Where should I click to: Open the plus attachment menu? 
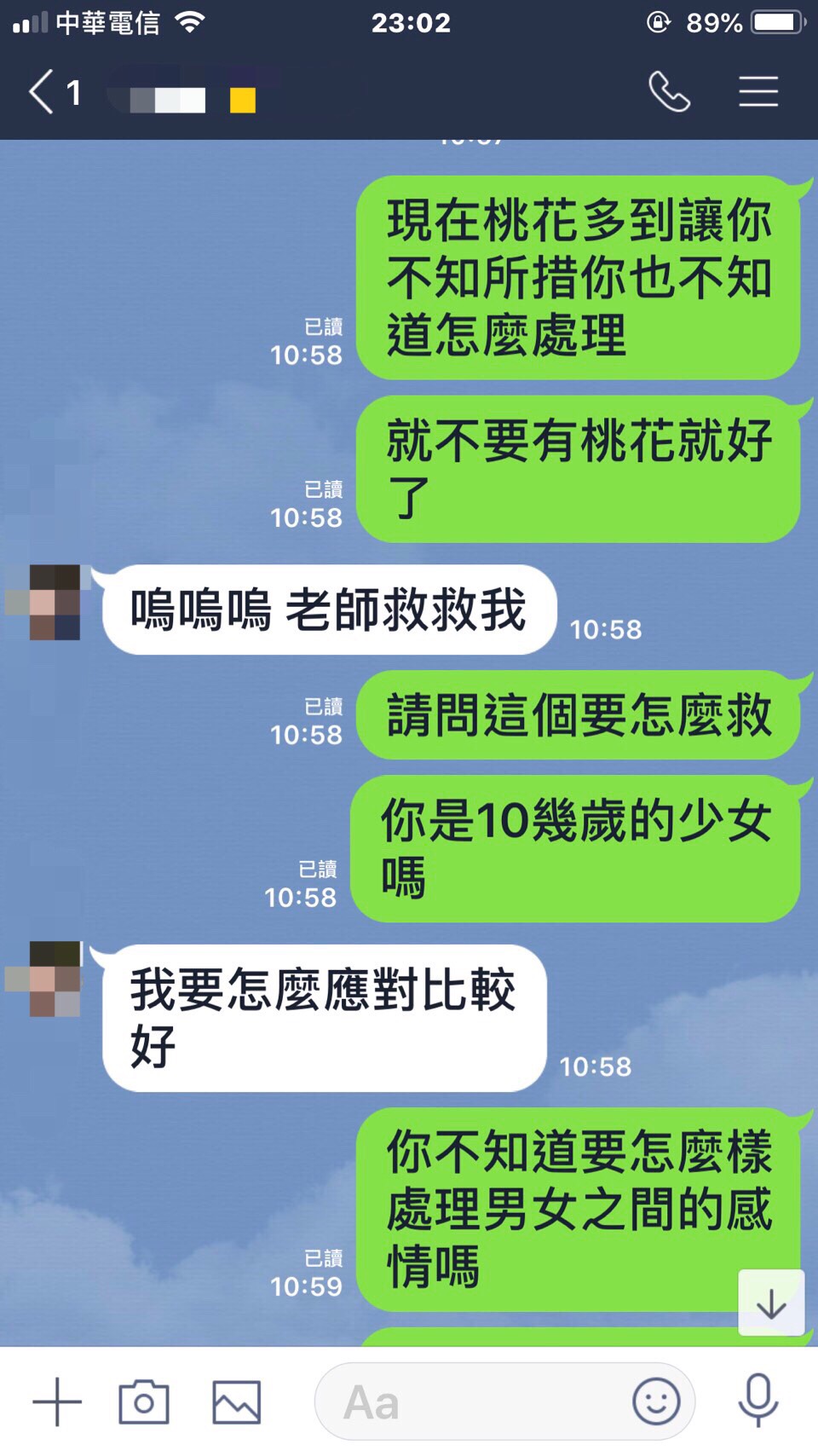57,1401
